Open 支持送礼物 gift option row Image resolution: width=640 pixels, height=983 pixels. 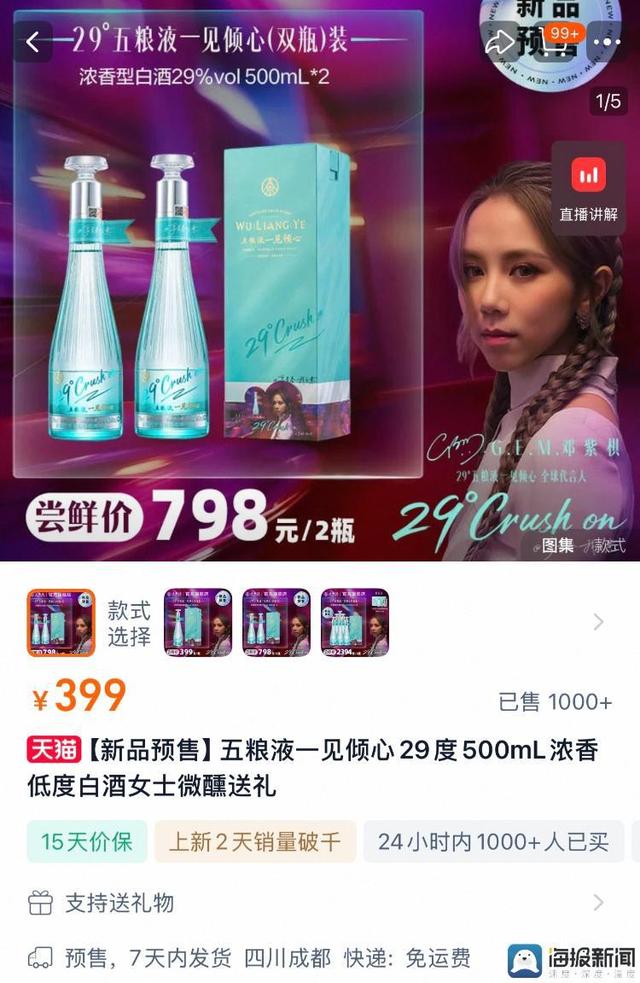click(x=320, y=903)
